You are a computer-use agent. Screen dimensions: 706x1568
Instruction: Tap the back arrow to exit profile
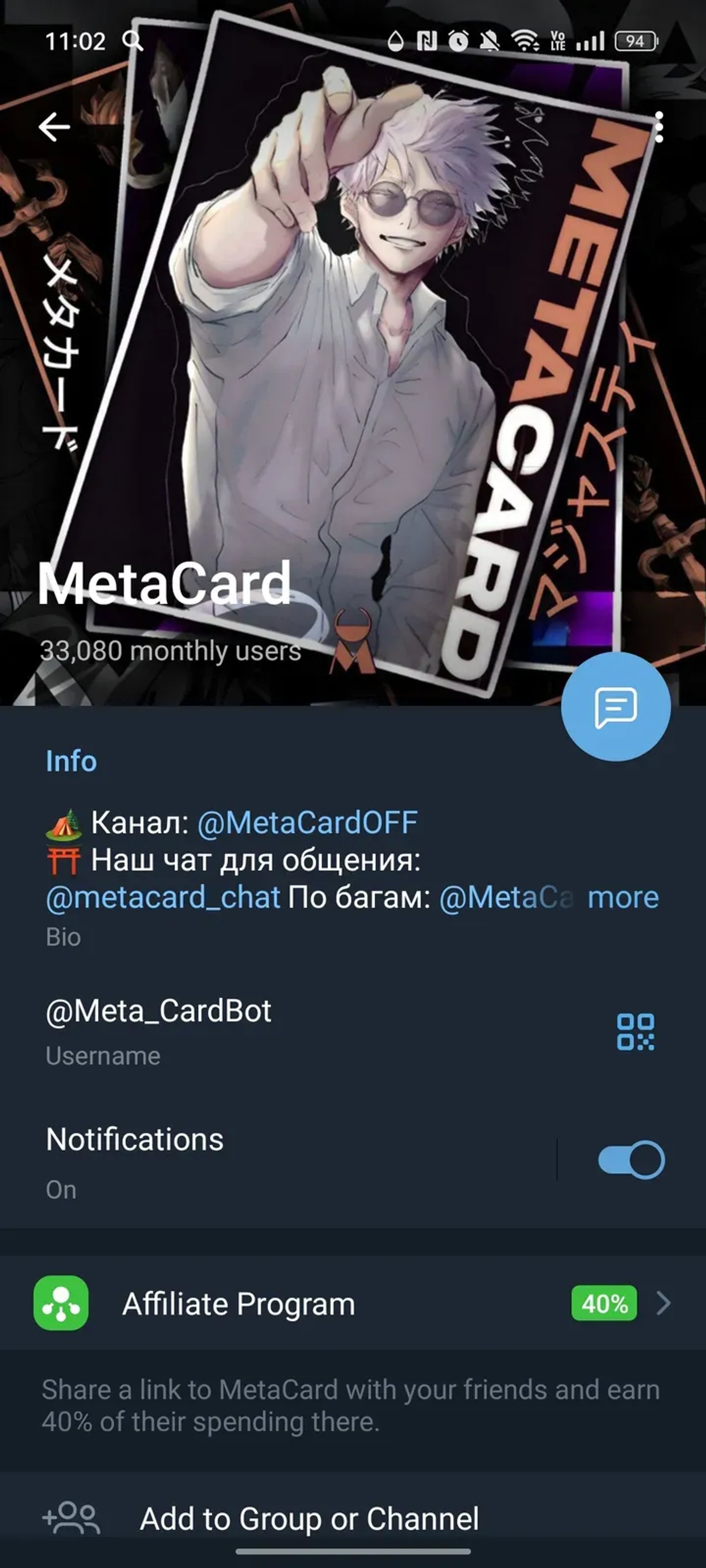tap(55, 126)
